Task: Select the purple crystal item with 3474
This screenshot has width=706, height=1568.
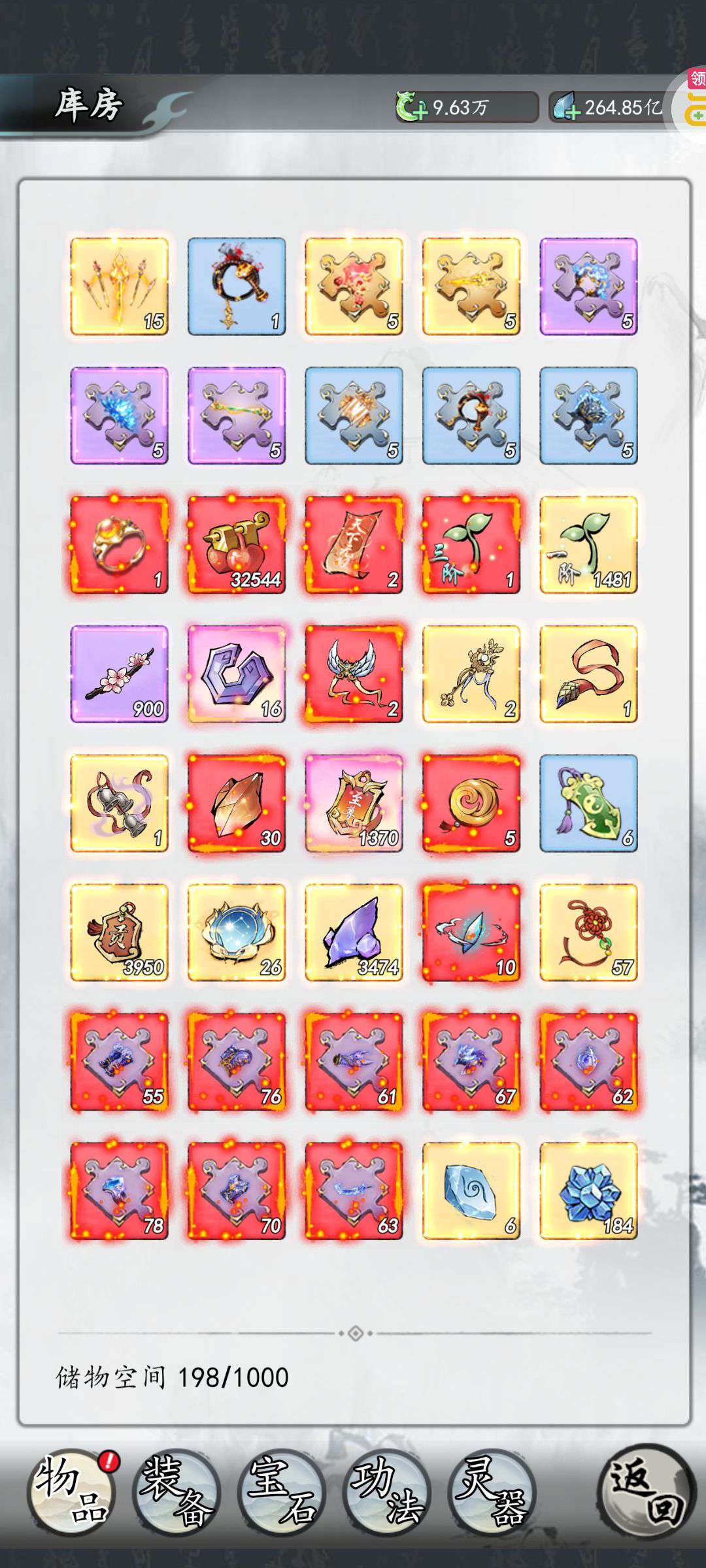Action: 354,933
